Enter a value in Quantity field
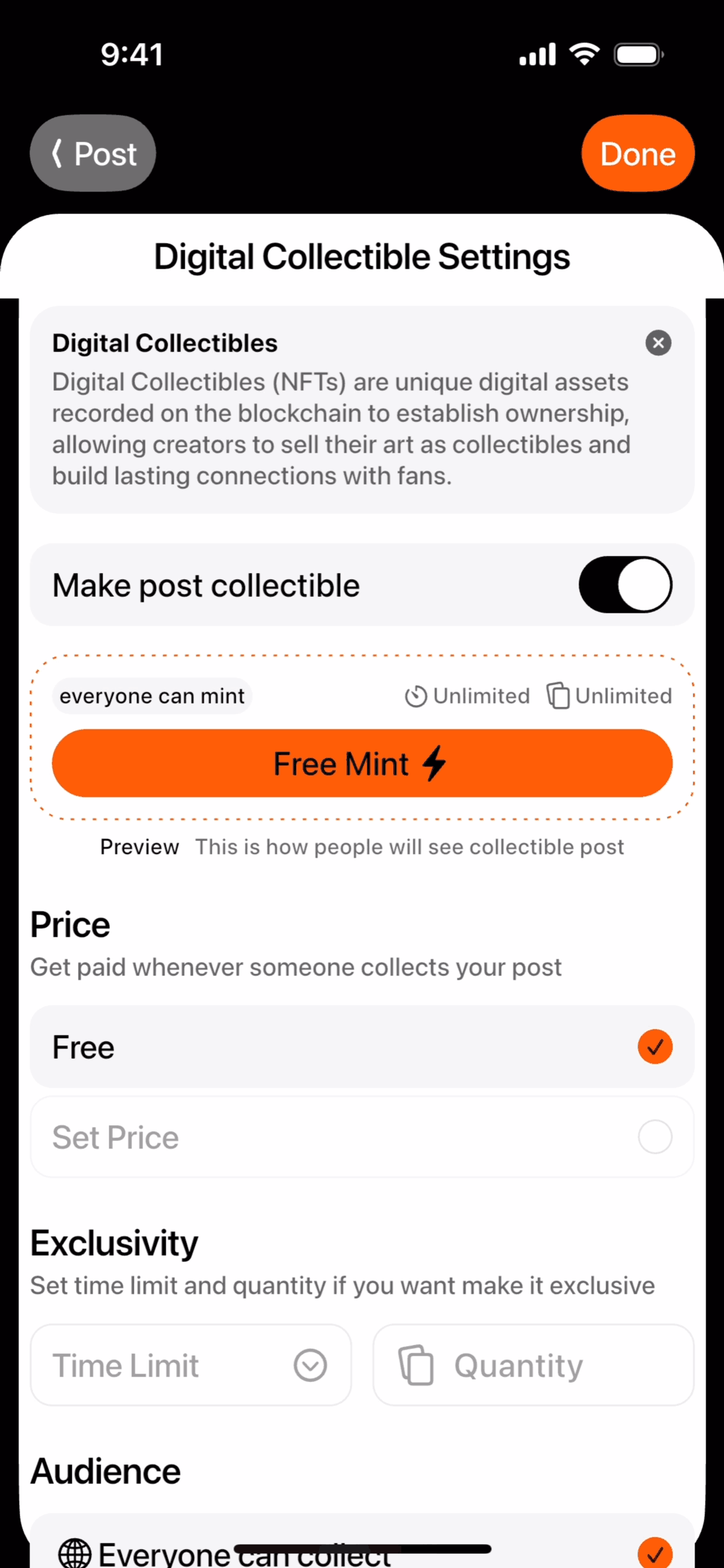This screenshot has height=1568, width=724. tap(533, 1366)
